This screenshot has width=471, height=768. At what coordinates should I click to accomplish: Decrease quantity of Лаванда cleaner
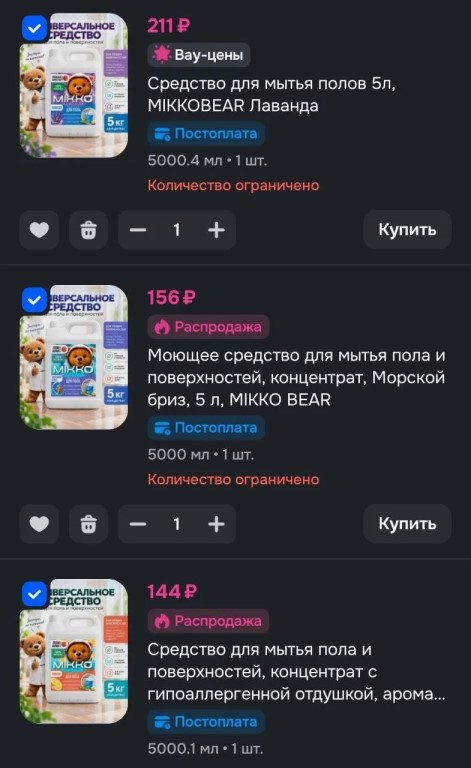click(138, 230)
